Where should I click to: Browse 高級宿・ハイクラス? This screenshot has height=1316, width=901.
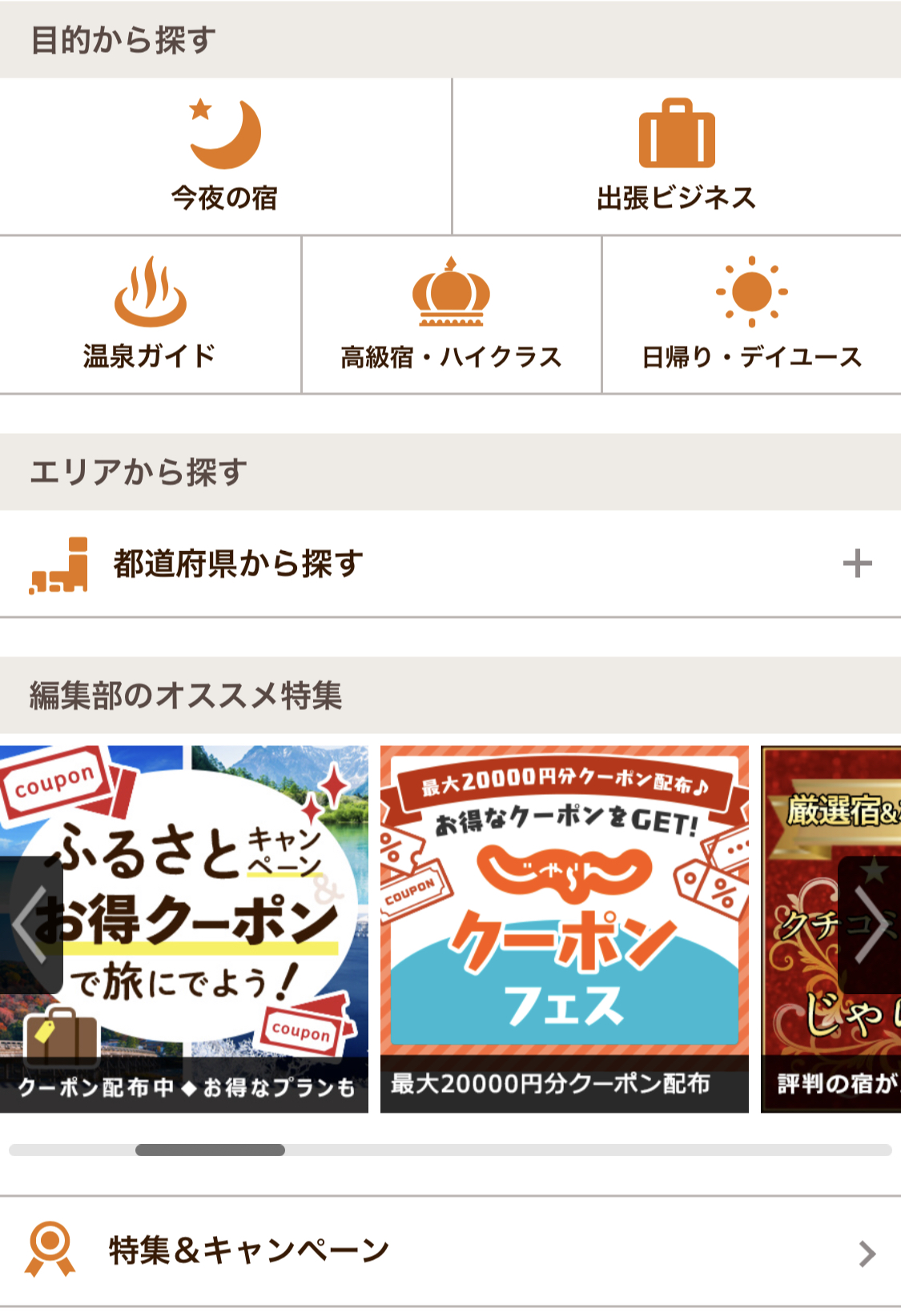pyautogui.click(x=451, y=315)
